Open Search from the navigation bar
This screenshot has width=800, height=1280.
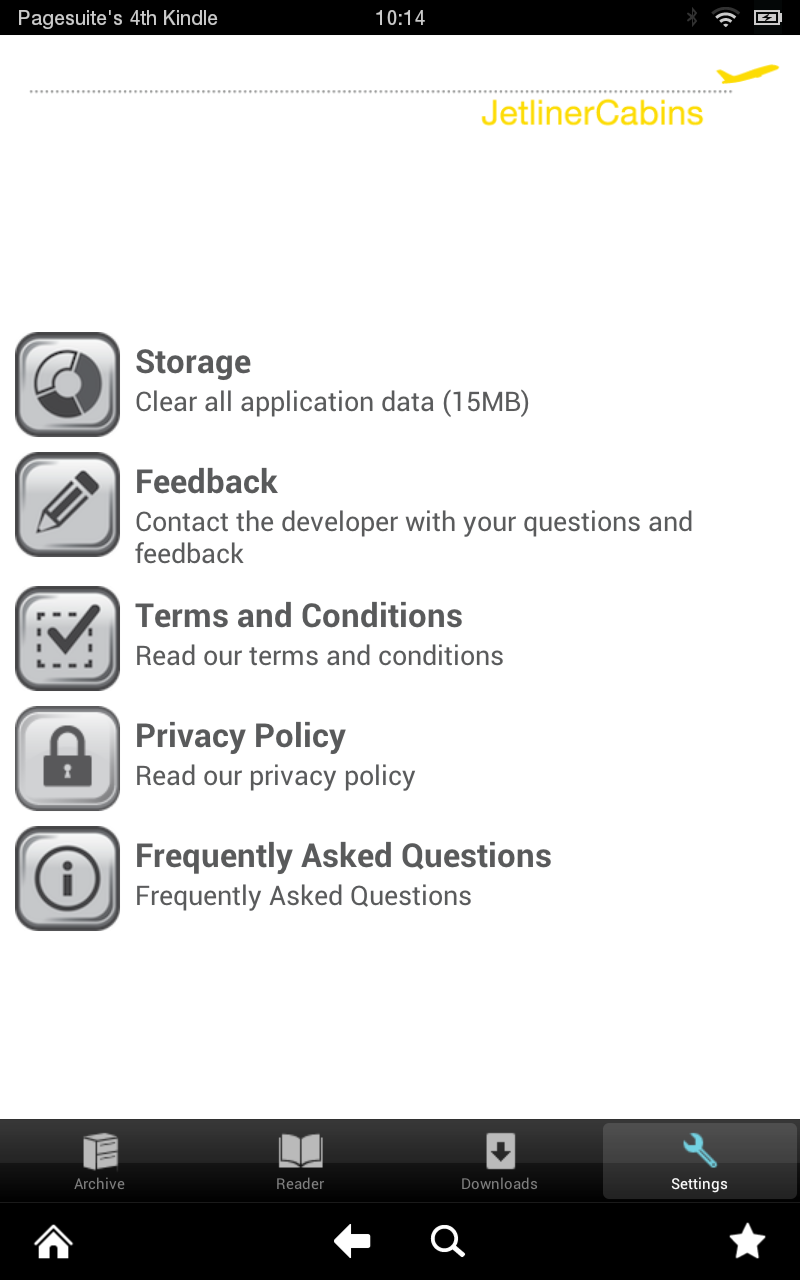pos(447,1240)
